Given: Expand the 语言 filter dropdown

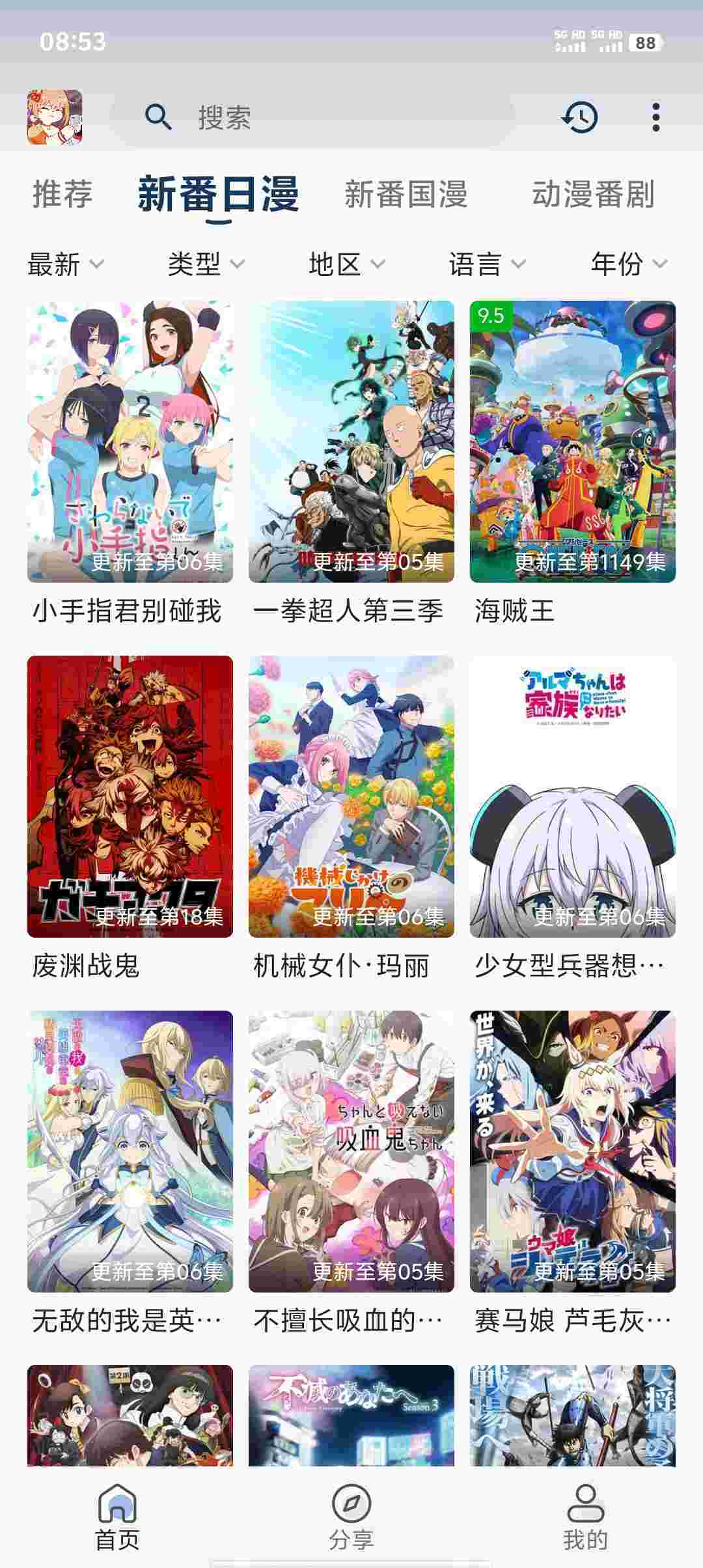Looking at the screenshot, I should click(x=487, y=264).
